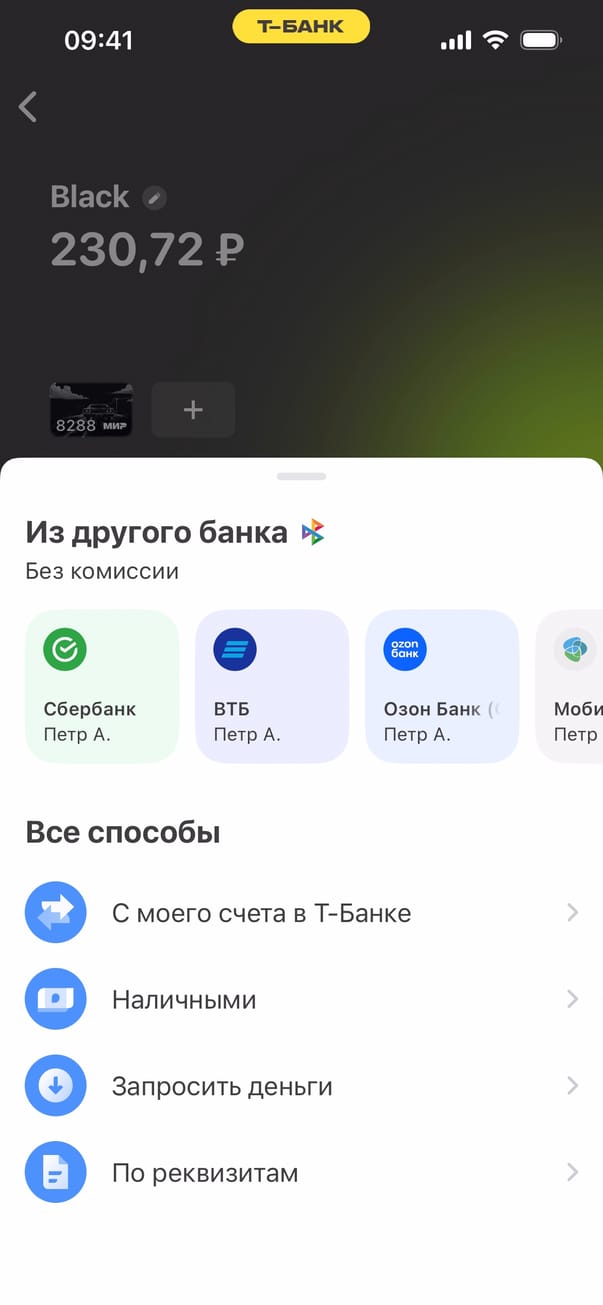Choose Сбербанк for top-up
This screenshot has width=603, height=1305.
click(102, 686)
